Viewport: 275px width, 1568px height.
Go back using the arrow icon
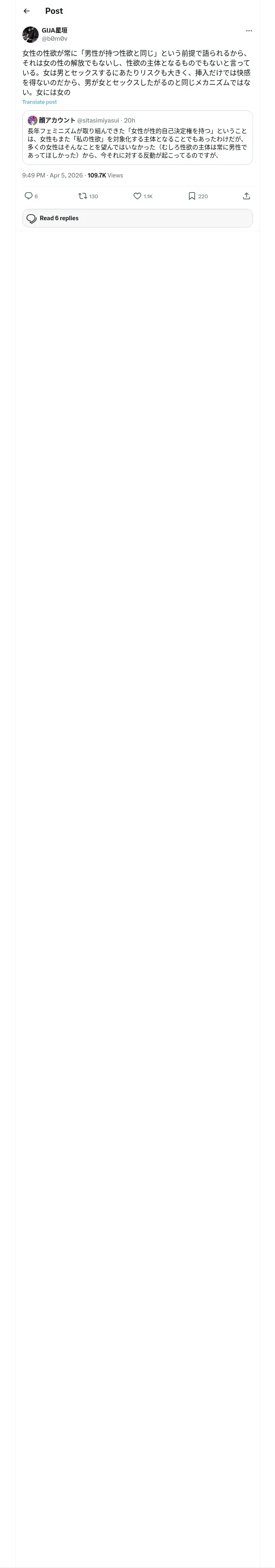click(x=26, y=11)
